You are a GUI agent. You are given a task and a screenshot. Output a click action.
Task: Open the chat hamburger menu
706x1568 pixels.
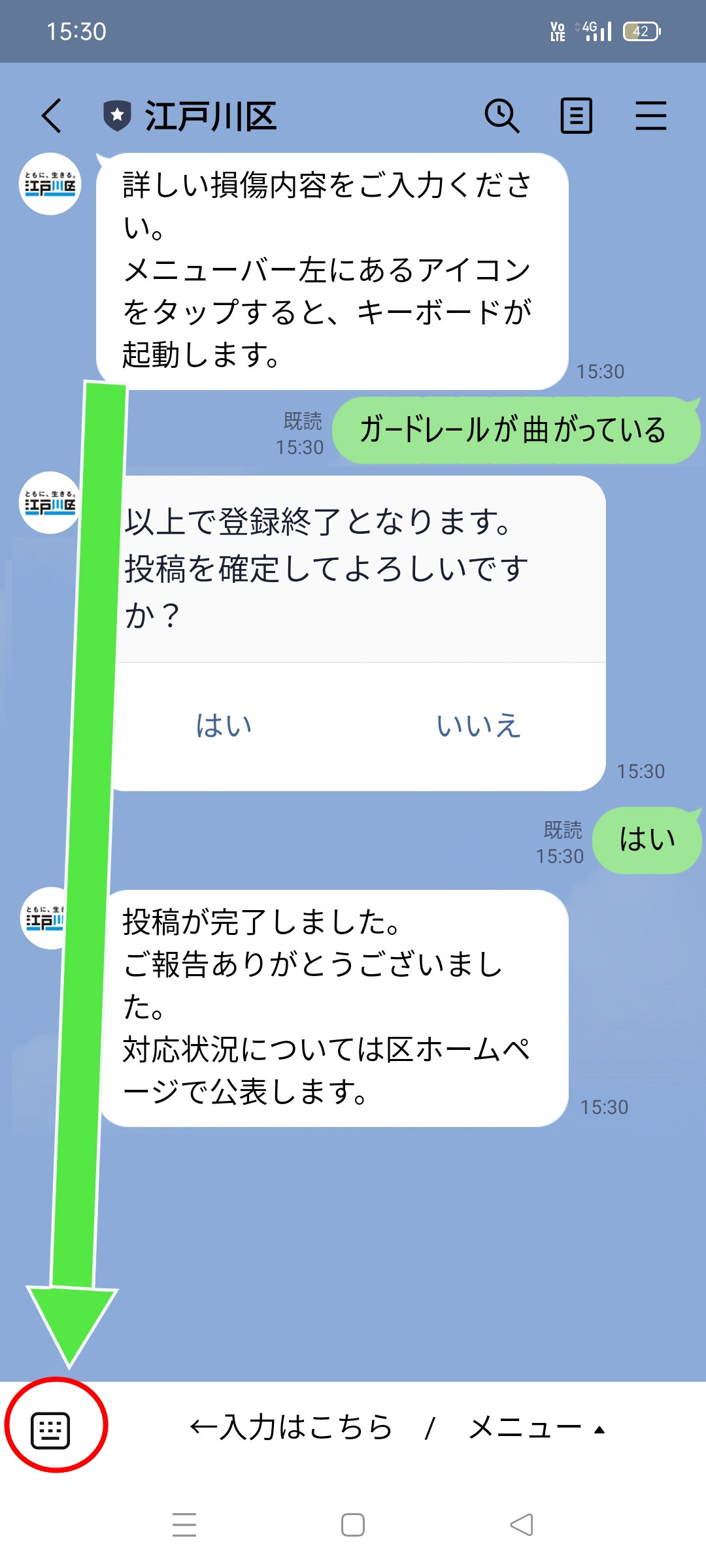point(651,116)
